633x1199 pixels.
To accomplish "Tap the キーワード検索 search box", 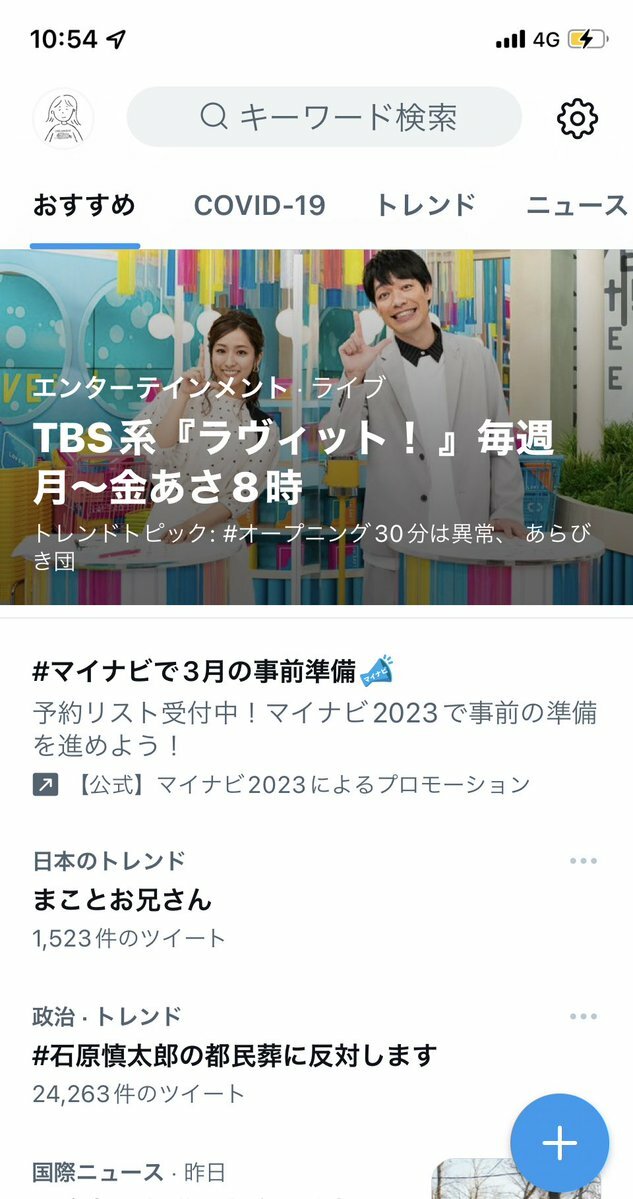I will pyautogui.click(x=323, y=118).
